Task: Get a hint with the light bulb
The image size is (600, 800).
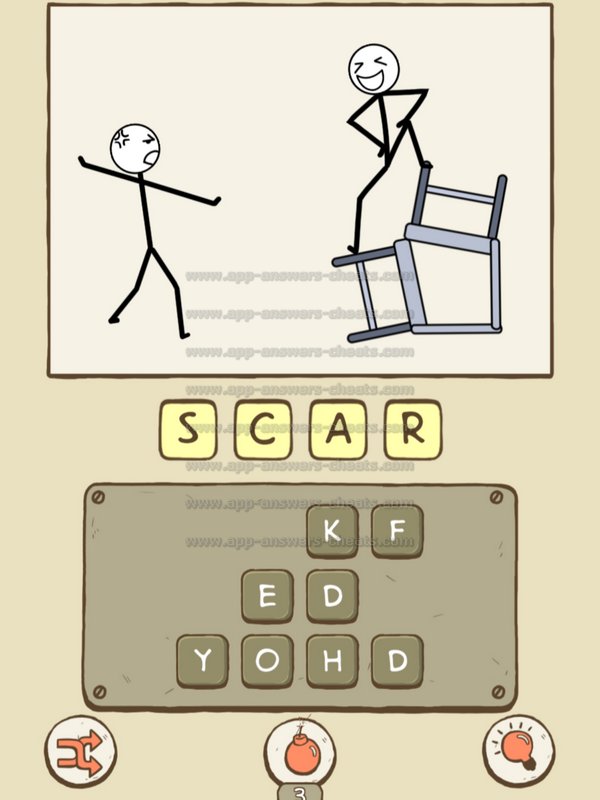Action: tap(520, 750)
